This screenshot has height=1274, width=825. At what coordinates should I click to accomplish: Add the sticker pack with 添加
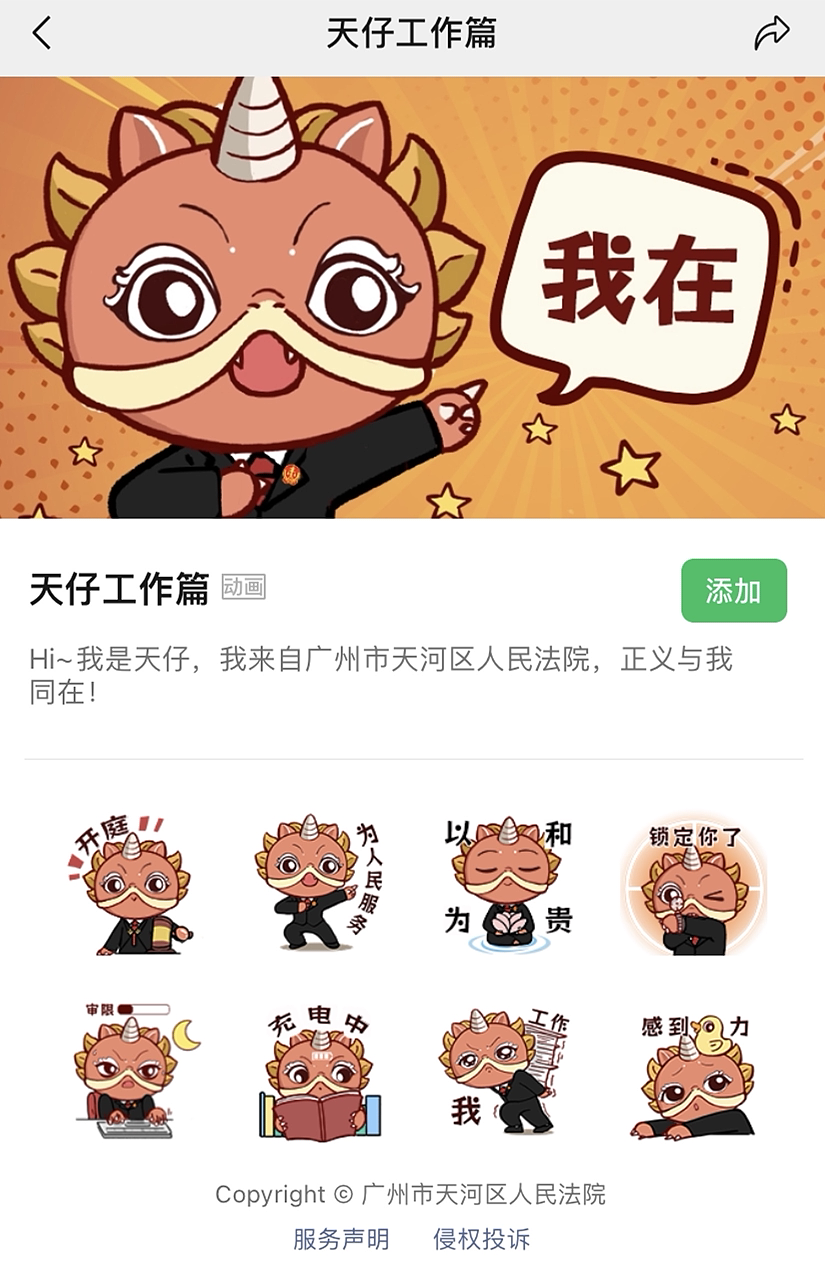pyautogui.click(x=733, y=590)
